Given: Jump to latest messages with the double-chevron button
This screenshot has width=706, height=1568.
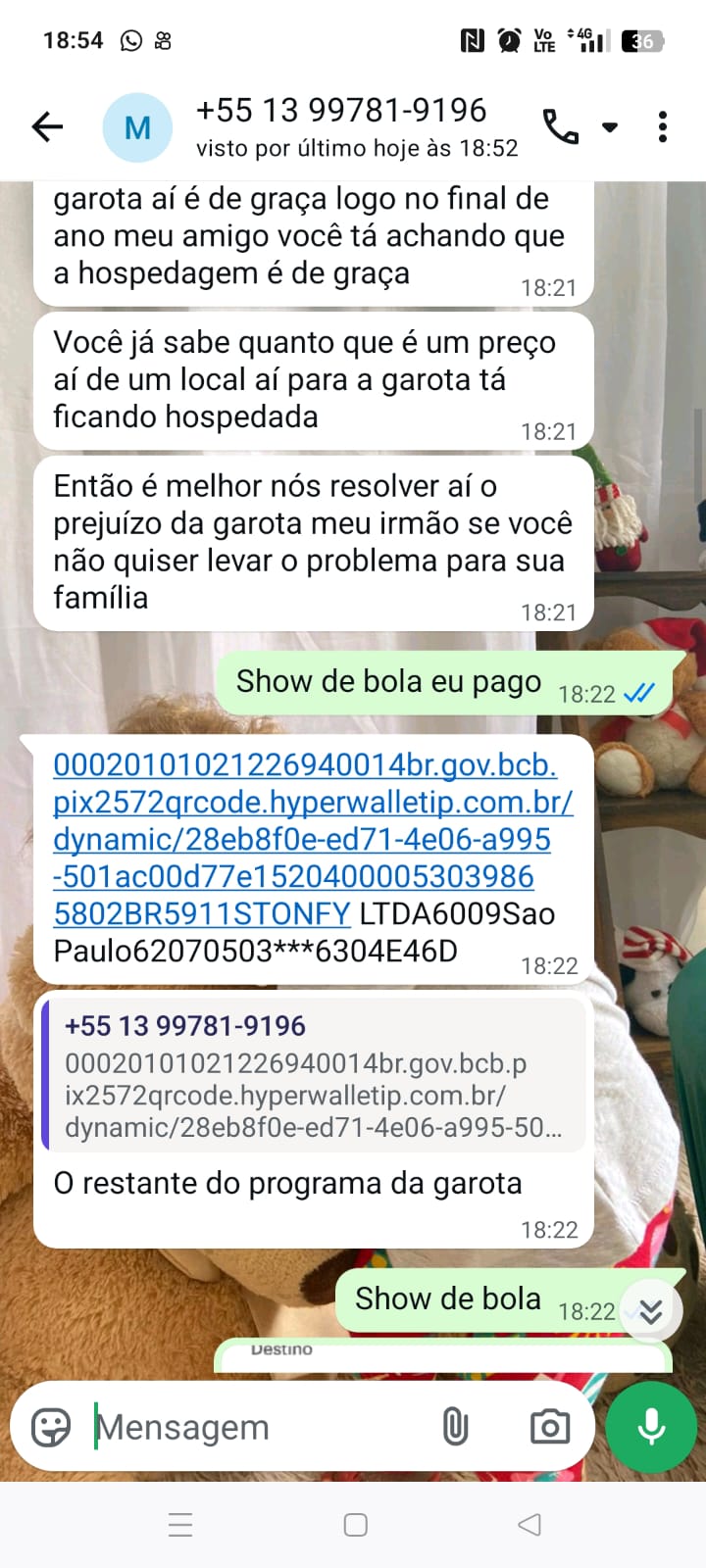Looking at the screenshot, I should (651, 1311).
